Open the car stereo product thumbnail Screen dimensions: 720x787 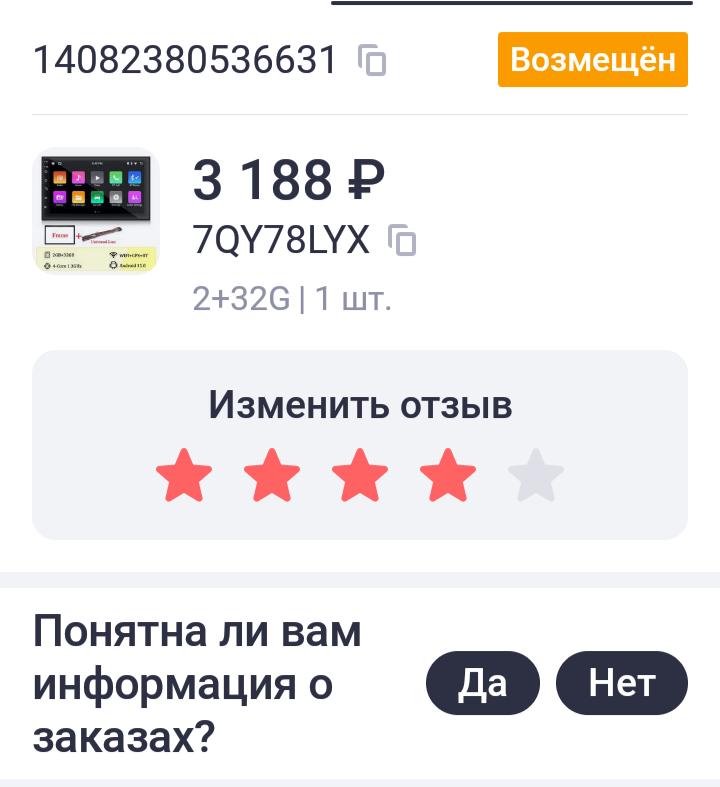(x=96, y=211)
